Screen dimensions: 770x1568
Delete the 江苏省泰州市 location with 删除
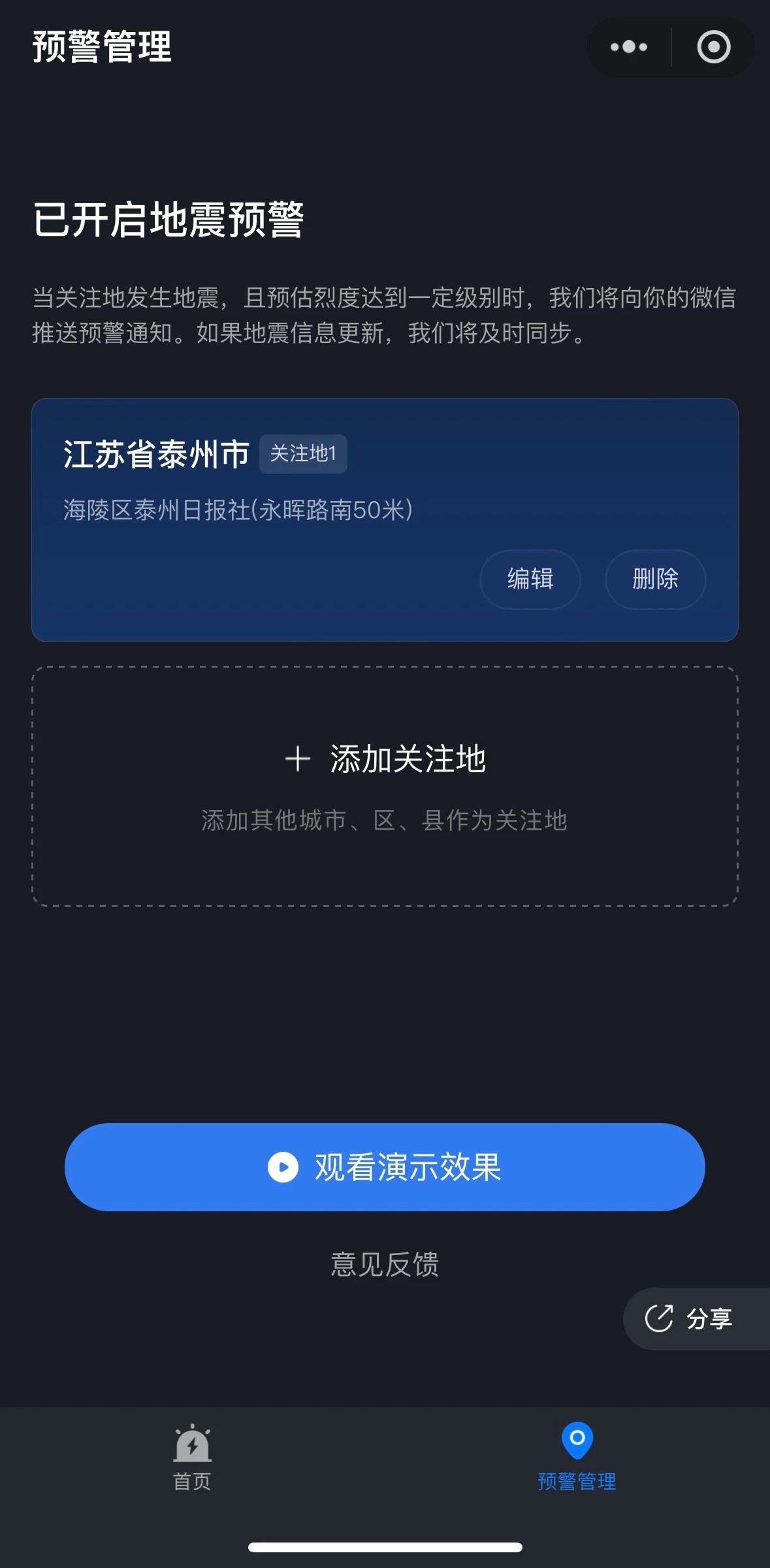pos(655,580)
